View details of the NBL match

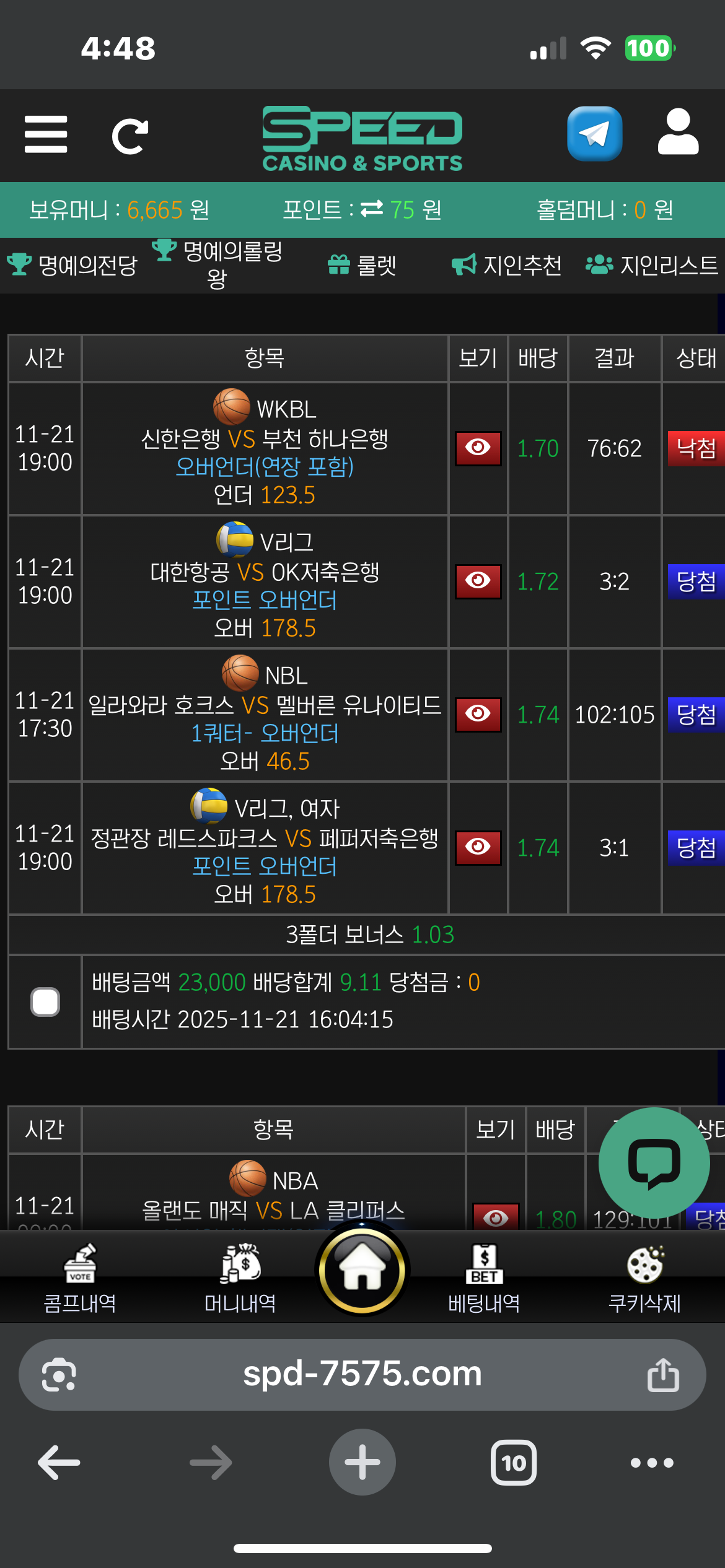pyautogui.click(x=478, y=715)
